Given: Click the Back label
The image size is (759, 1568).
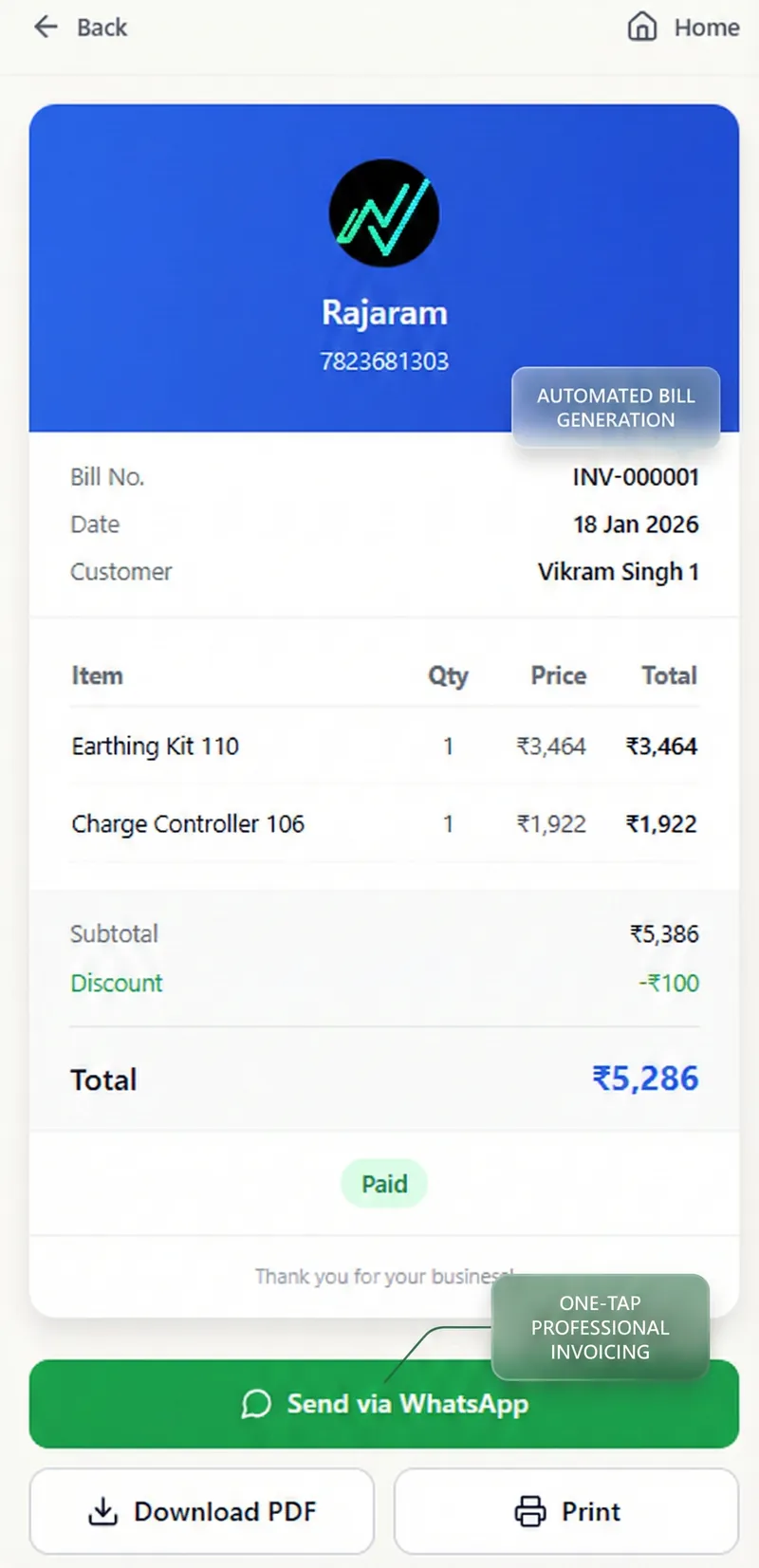Looking at the screenshot, I should click(100, 27).
